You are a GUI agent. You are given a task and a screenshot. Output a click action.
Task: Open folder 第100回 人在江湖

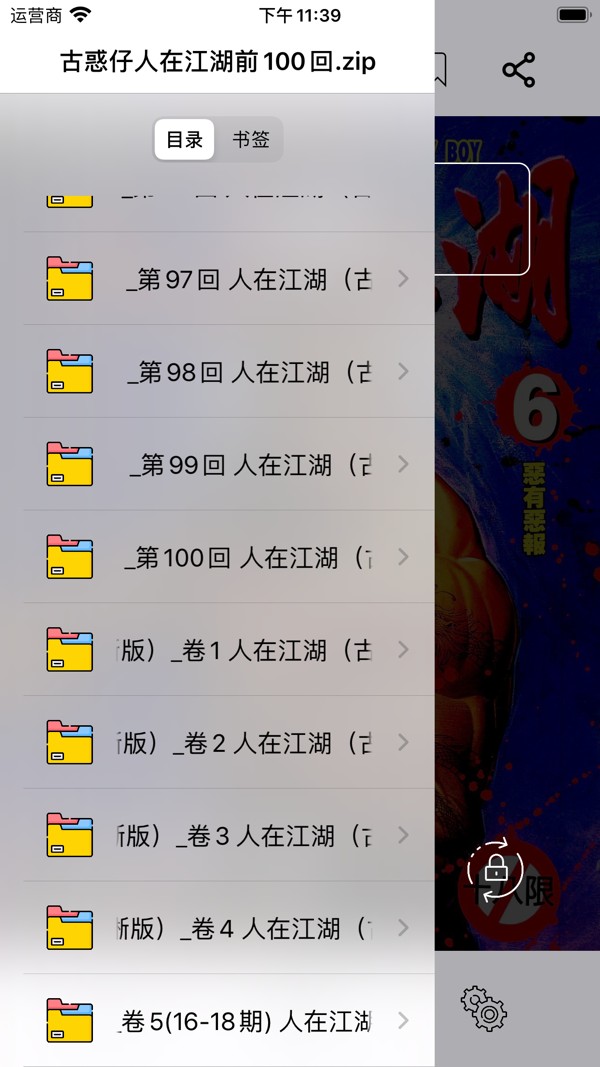click(x=229, y=557)
